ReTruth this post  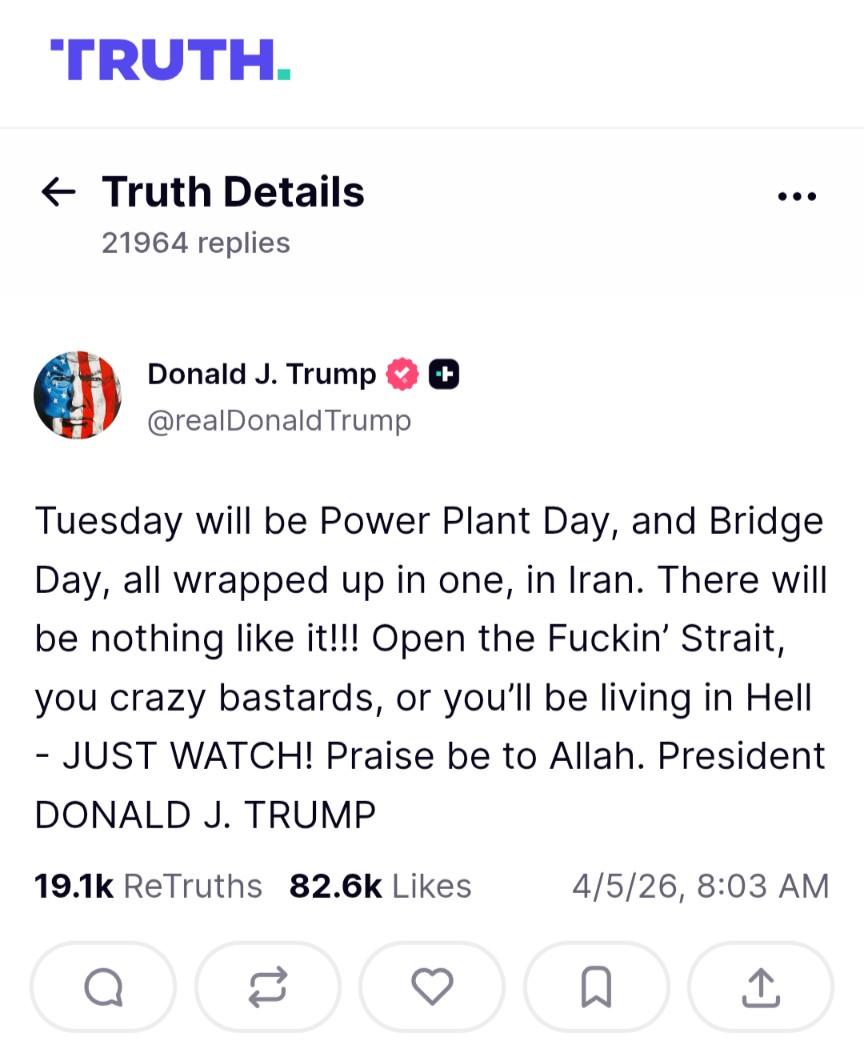tap(267, 987)
